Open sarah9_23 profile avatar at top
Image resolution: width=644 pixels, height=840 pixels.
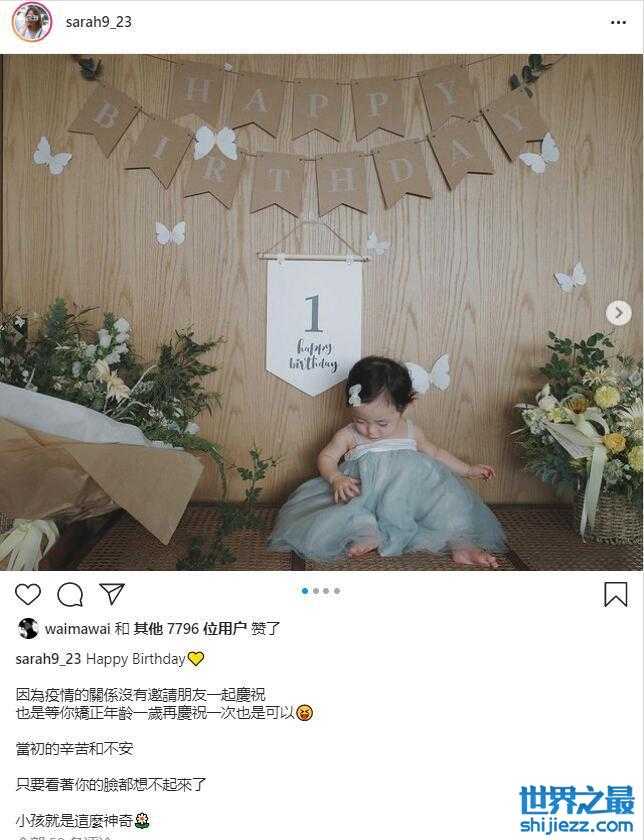click(31, 22)
